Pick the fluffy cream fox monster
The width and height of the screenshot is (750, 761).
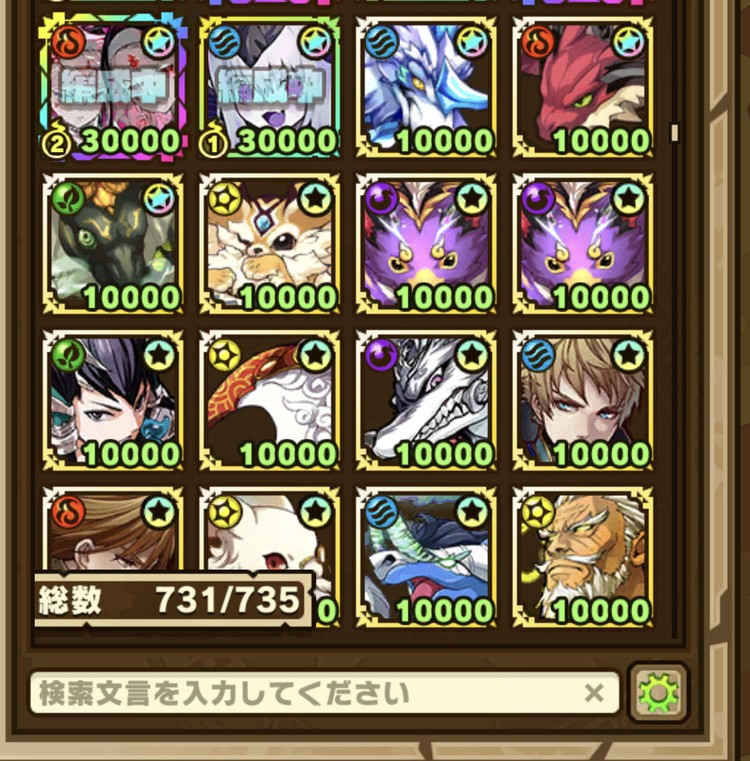coord(269,243)
